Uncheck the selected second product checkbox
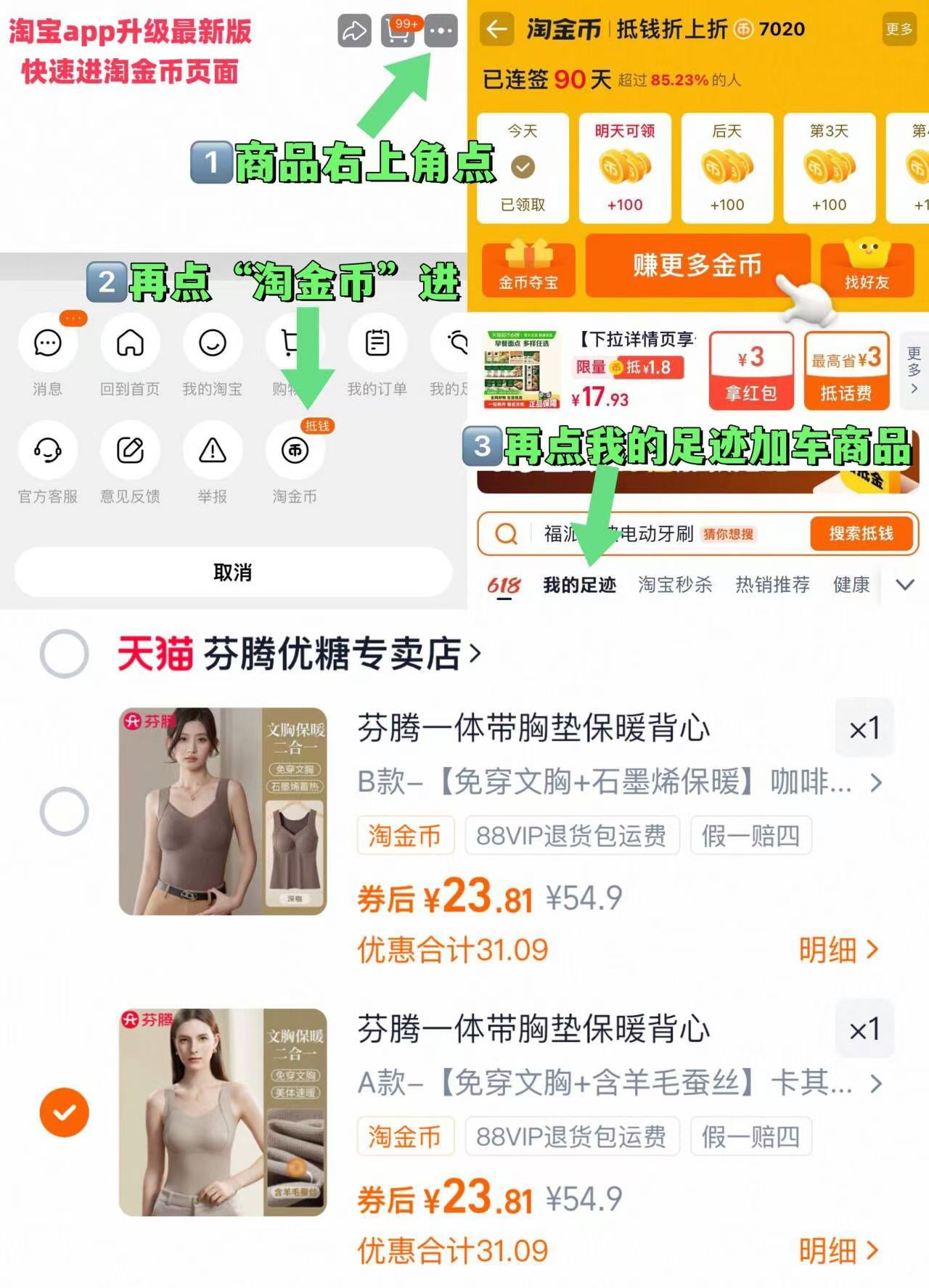Viewport: 929px width, 1288px height. [x=66, y=1112]
